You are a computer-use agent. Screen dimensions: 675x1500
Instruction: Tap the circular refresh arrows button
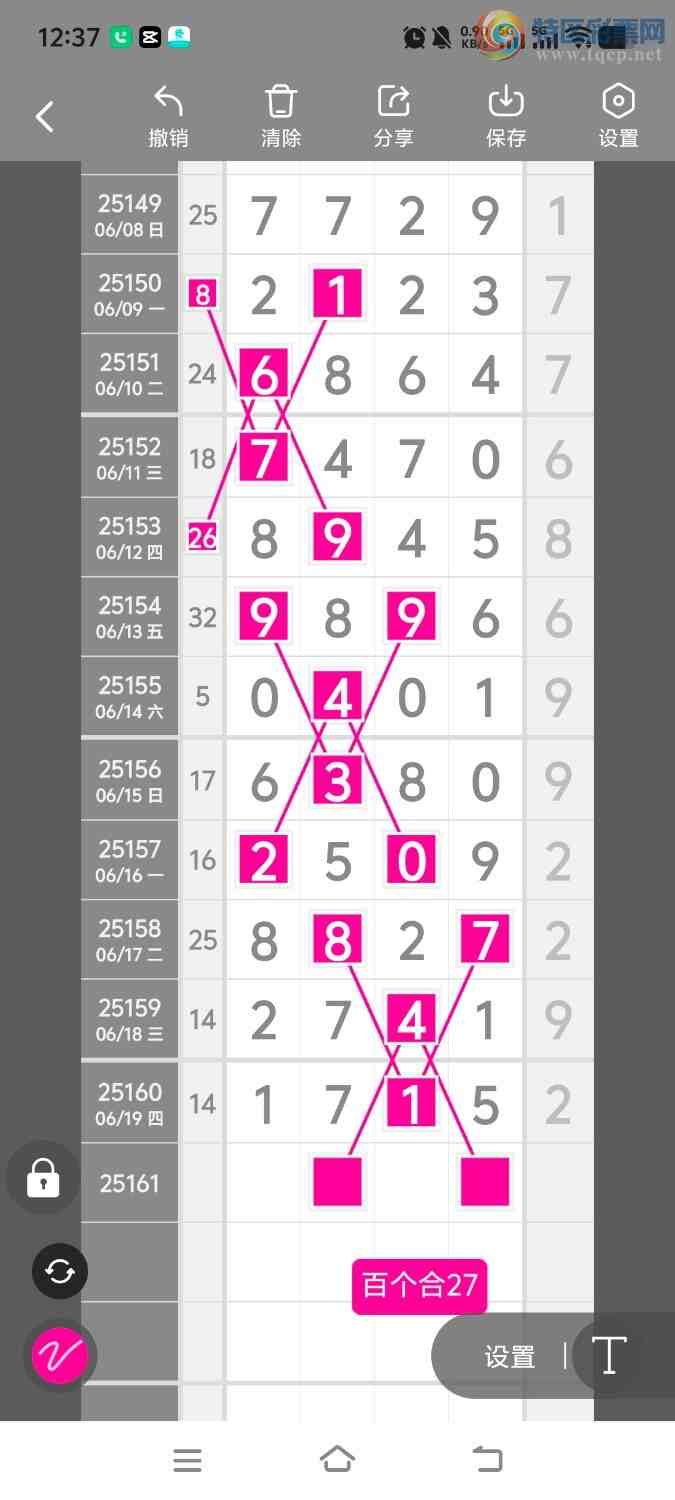pyautogui.click(x=60, y=1271)
